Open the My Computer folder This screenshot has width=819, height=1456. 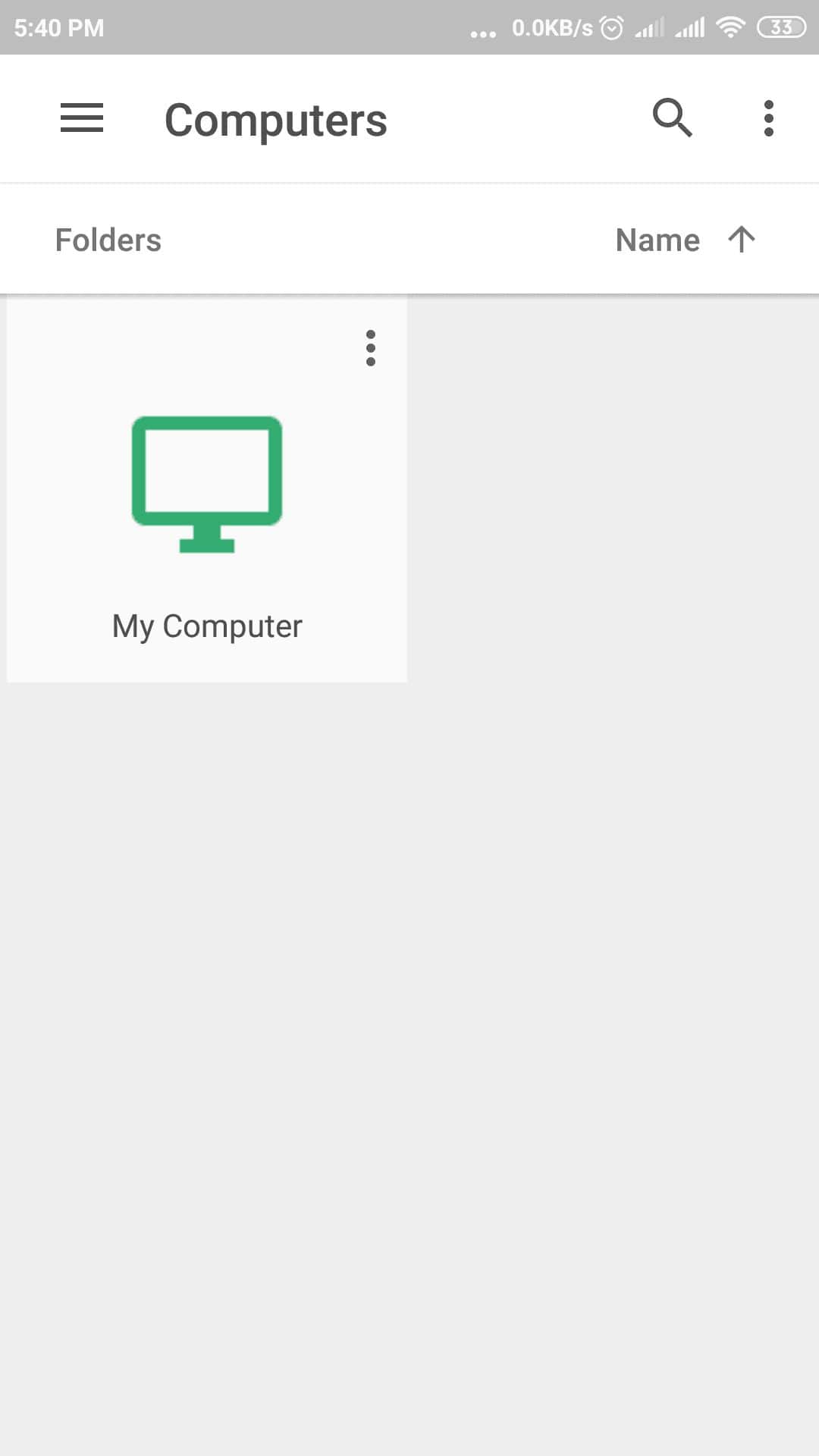click(207, 489)
